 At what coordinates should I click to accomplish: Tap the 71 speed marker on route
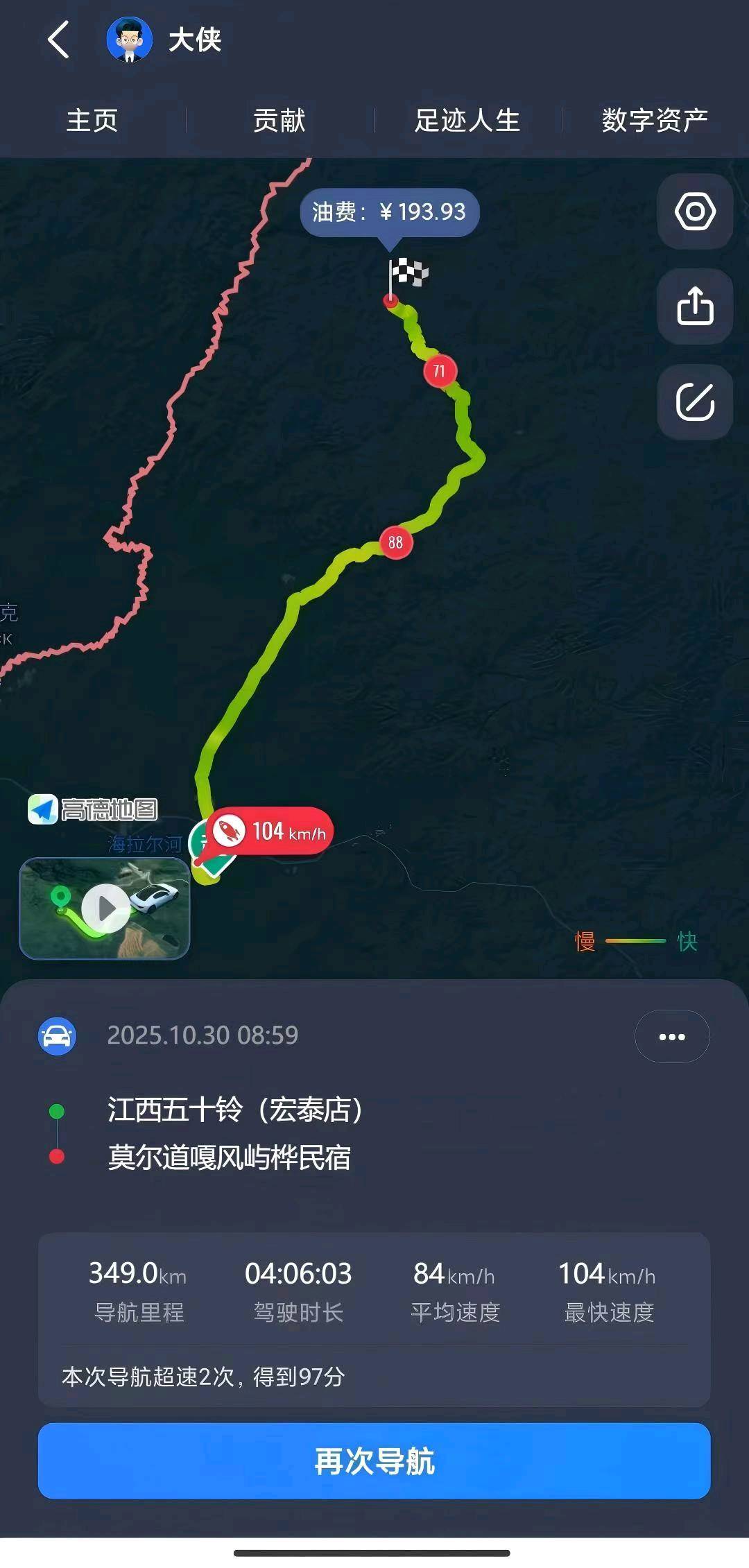[440, 371]
